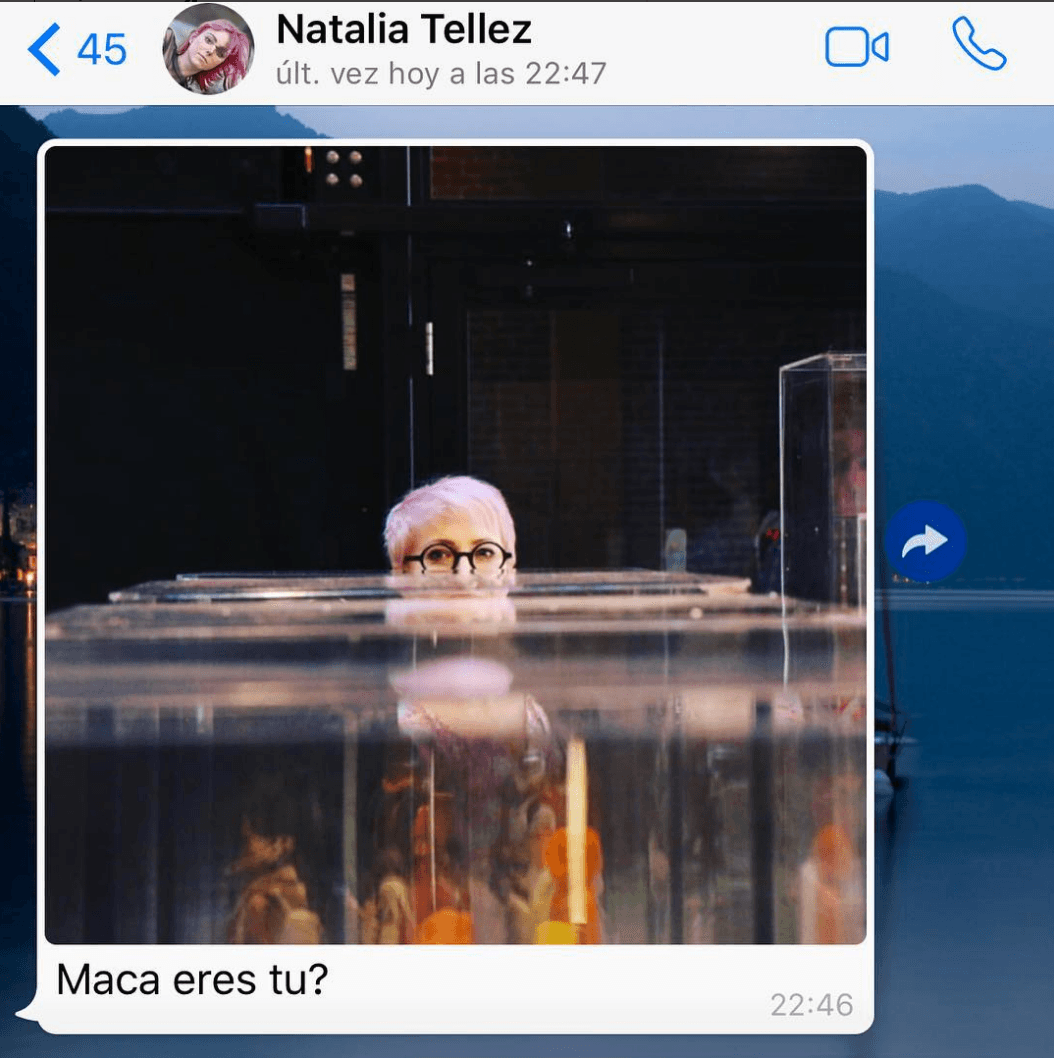Forward the photo with the share arrow
This screenshot has width=1054, height=1058.
click(925, 543)
